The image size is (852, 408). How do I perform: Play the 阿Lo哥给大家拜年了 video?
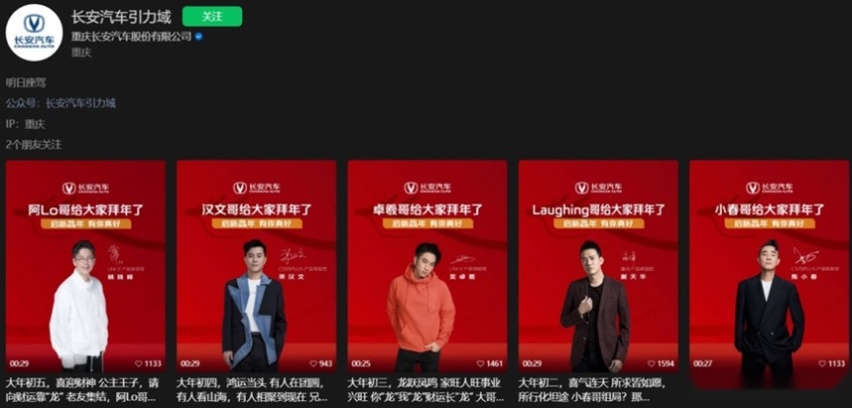tap(85, 267)
